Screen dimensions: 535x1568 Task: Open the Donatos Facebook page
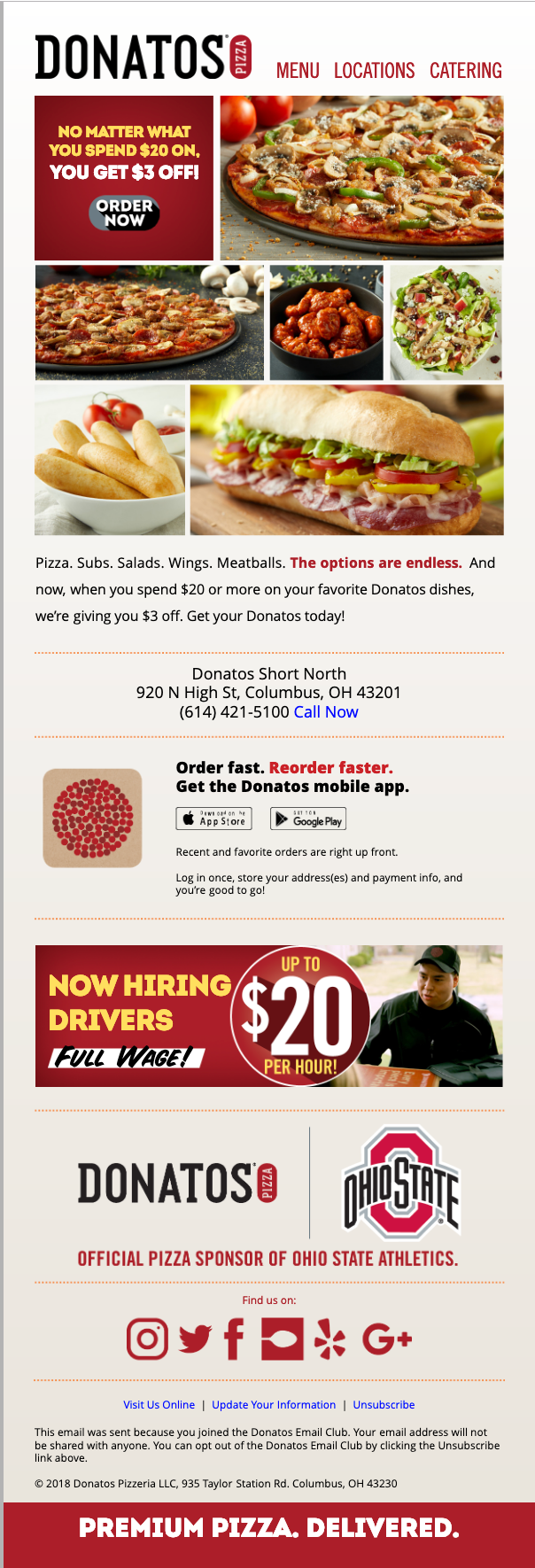tap(234, 1339)
